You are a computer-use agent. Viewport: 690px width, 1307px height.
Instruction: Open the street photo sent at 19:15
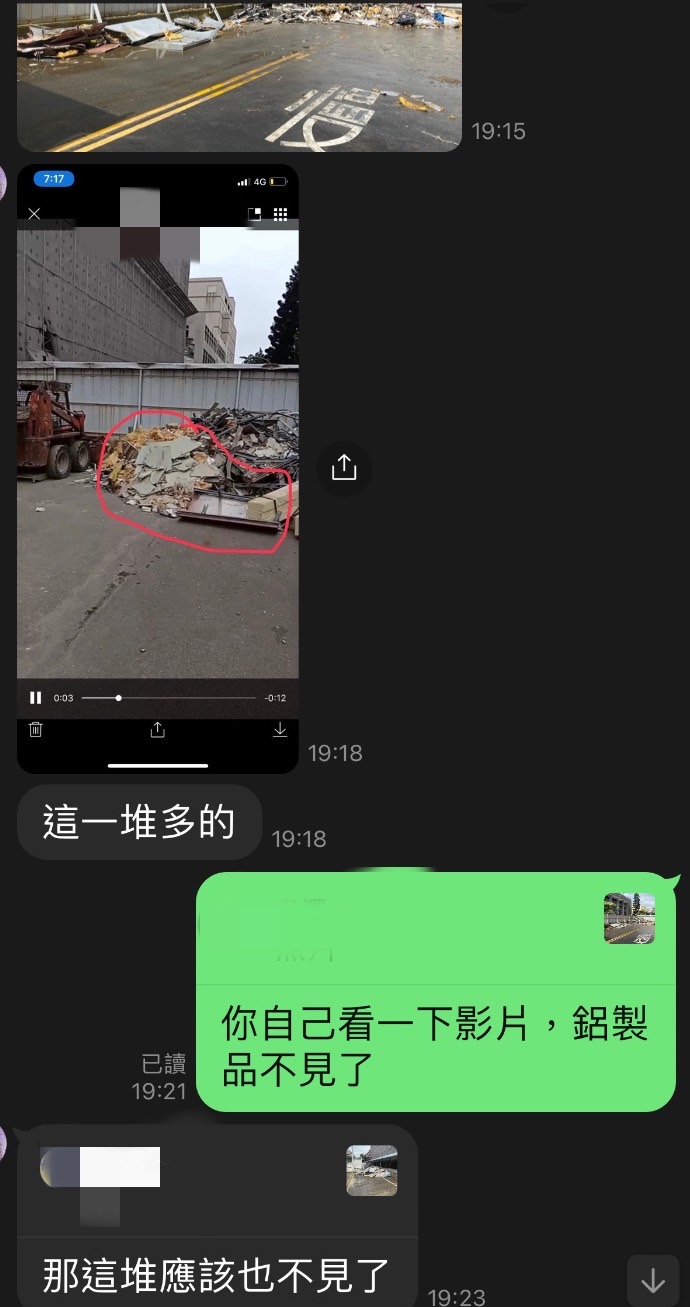pyautogui.click(x=239, y=76)
